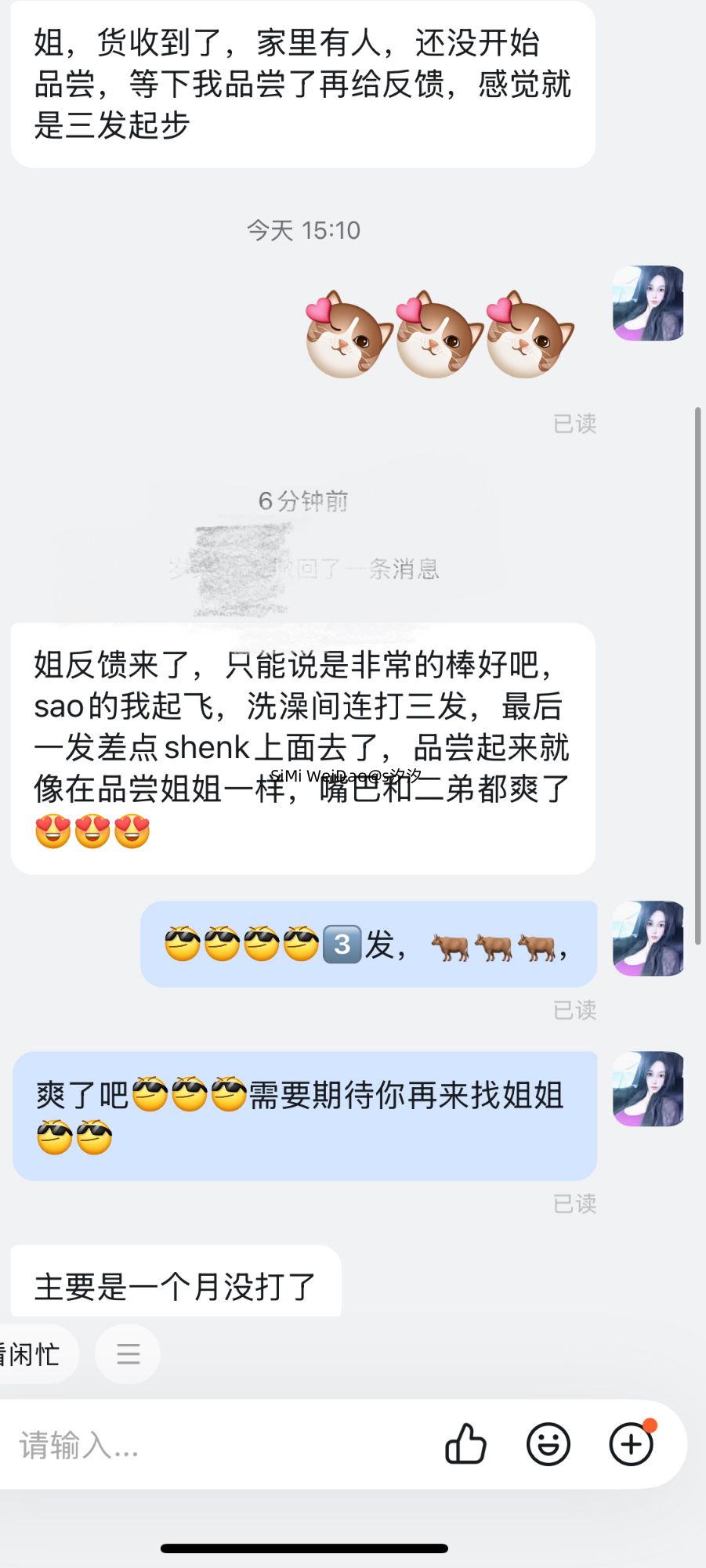The height and width of the screenshot is (1568, 706).
Task: Open the plus attachments menu
Action: tap(632, 1443)
